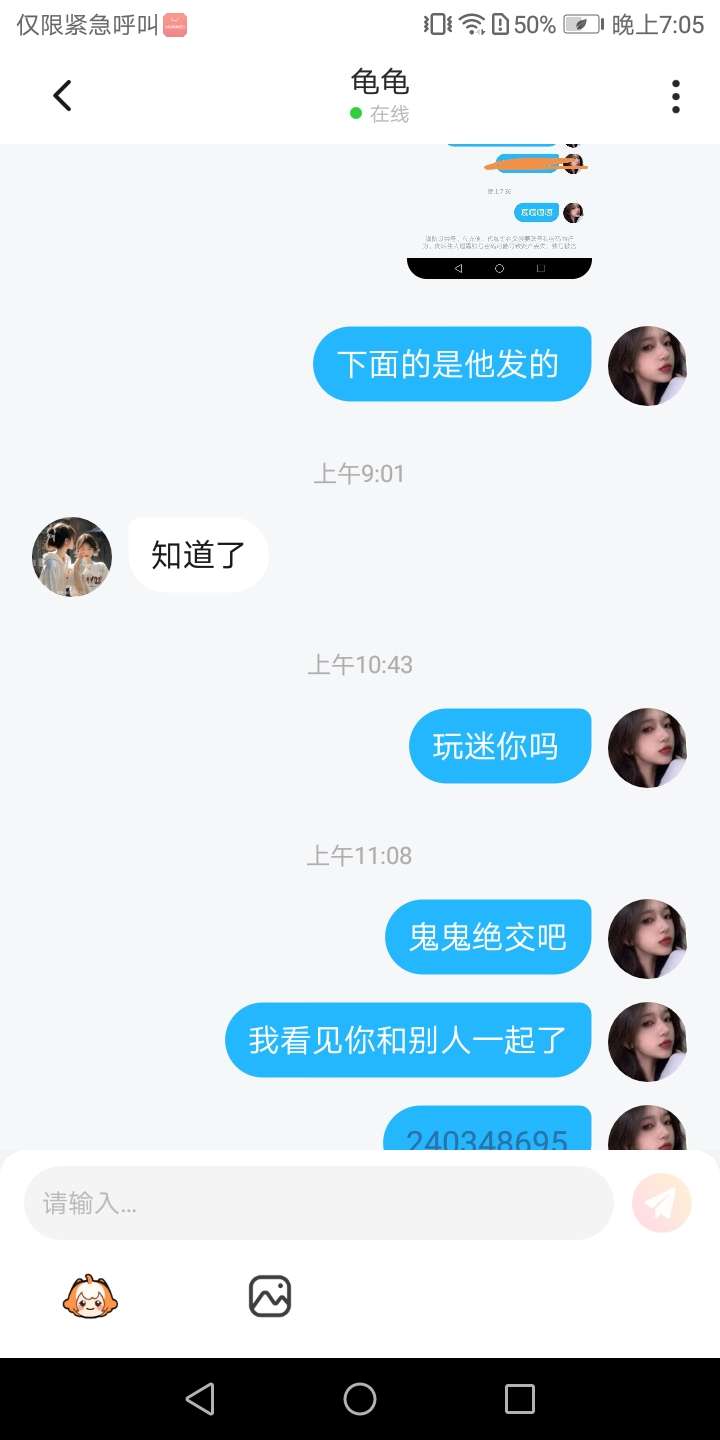720x1440 pixels.
Task: Tap the 请输入 message input field
Action: click(x=318, y=1203)
